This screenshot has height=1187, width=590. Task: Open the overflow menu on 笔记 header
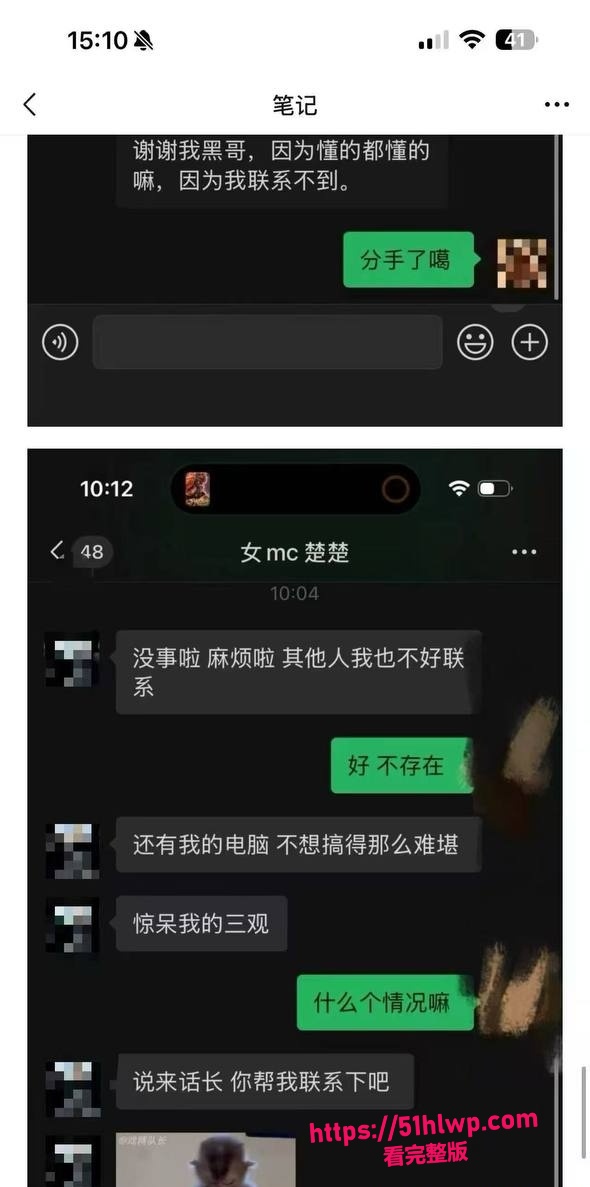[x=557, y=104]
